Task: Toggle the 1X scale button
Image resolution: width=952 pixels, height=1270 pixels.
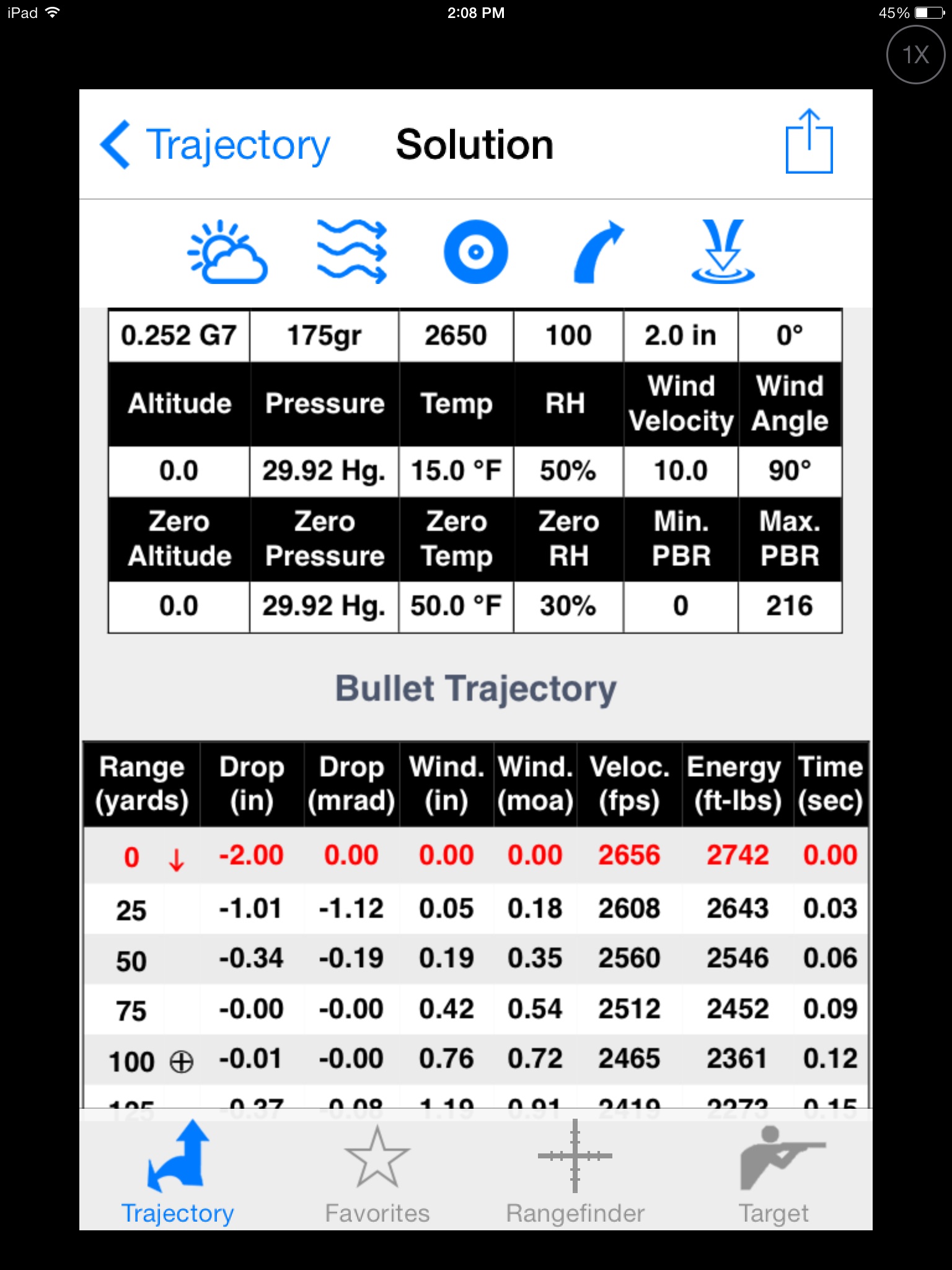Action: (x=915, y=55)
